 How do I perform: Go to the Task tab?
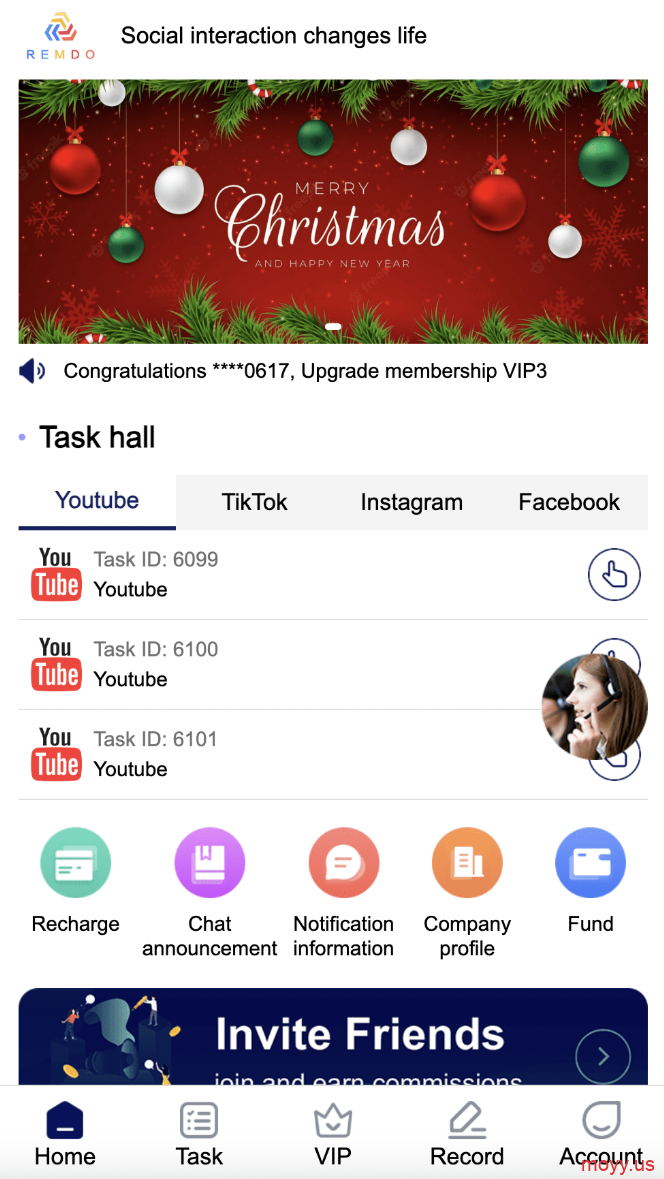tap(199, 1135)
